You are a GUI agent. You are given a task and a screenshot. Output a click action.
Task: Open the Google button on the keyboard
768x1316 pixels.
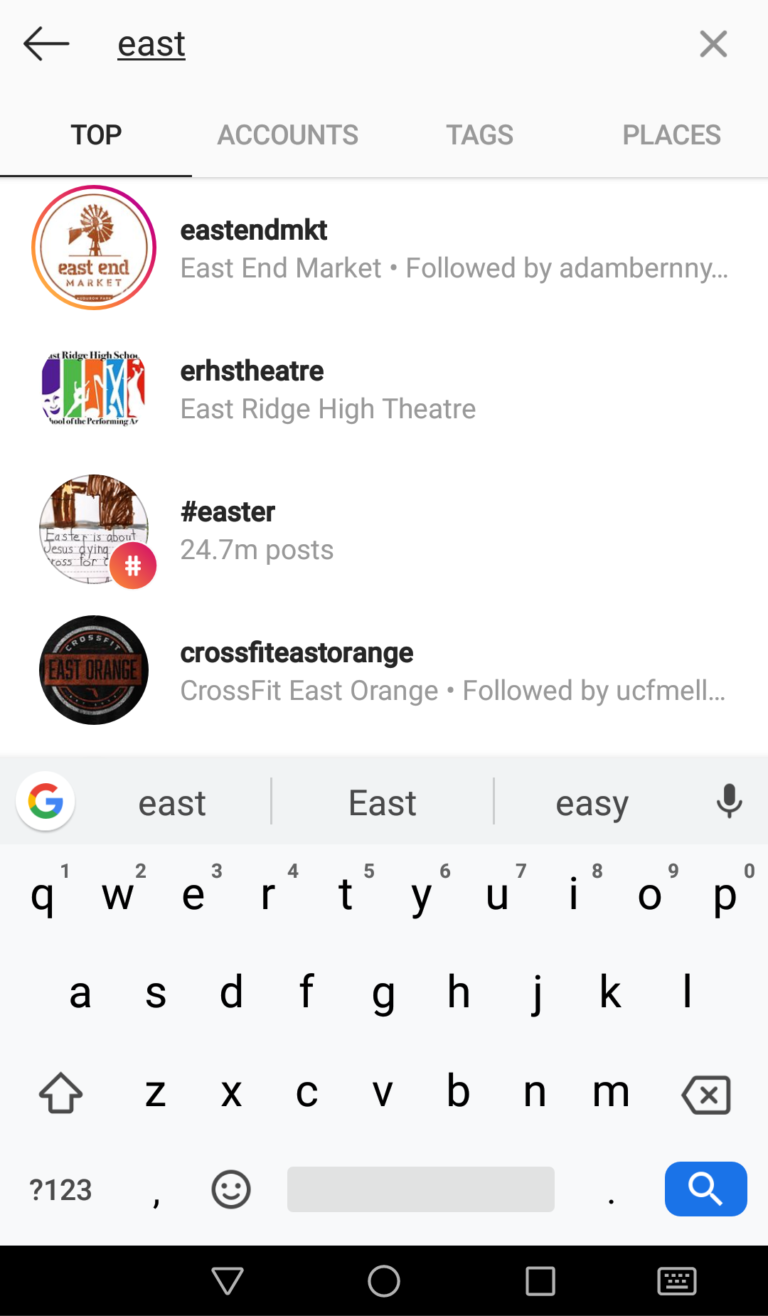(45, 801)
